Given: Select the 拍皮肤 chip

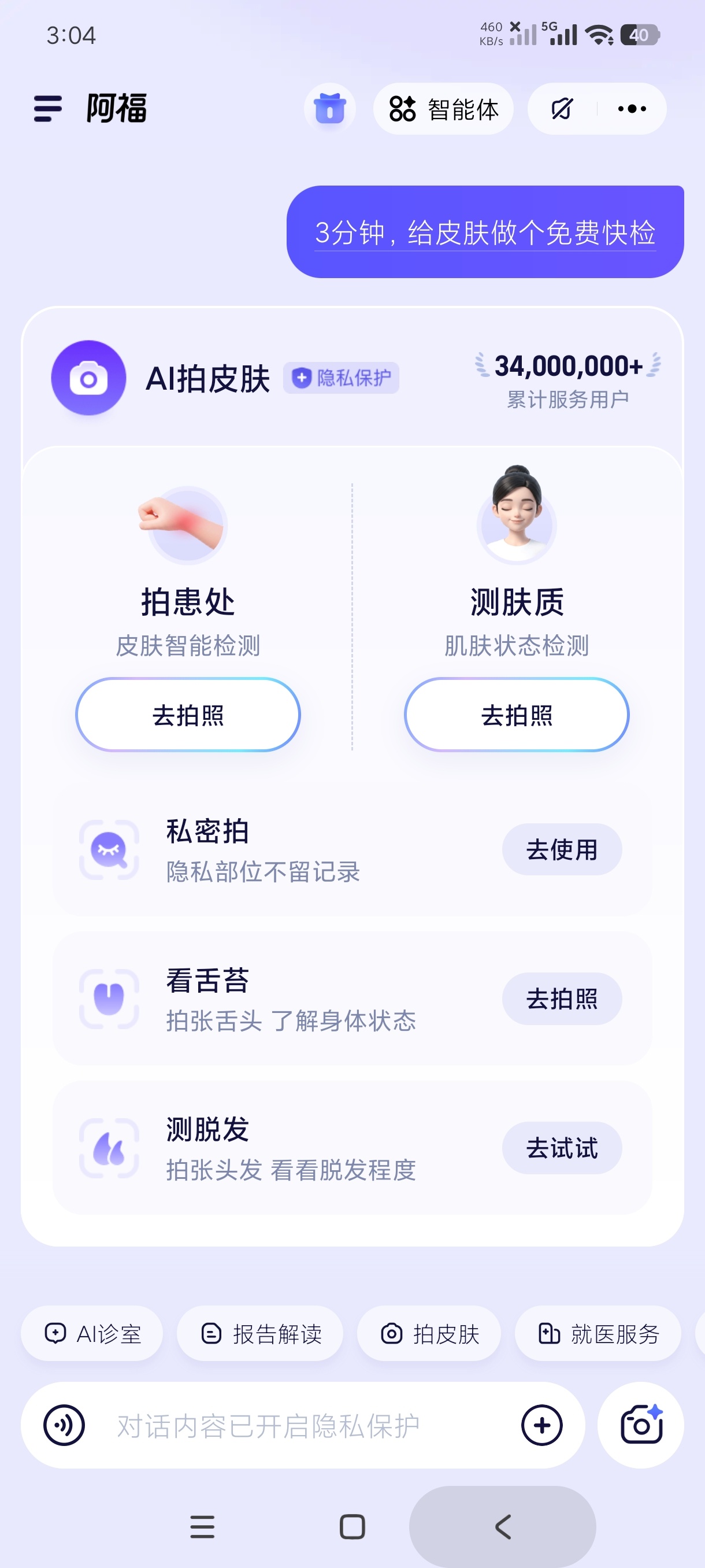Looking at the screenshot, I should (x=429, y=1334).
